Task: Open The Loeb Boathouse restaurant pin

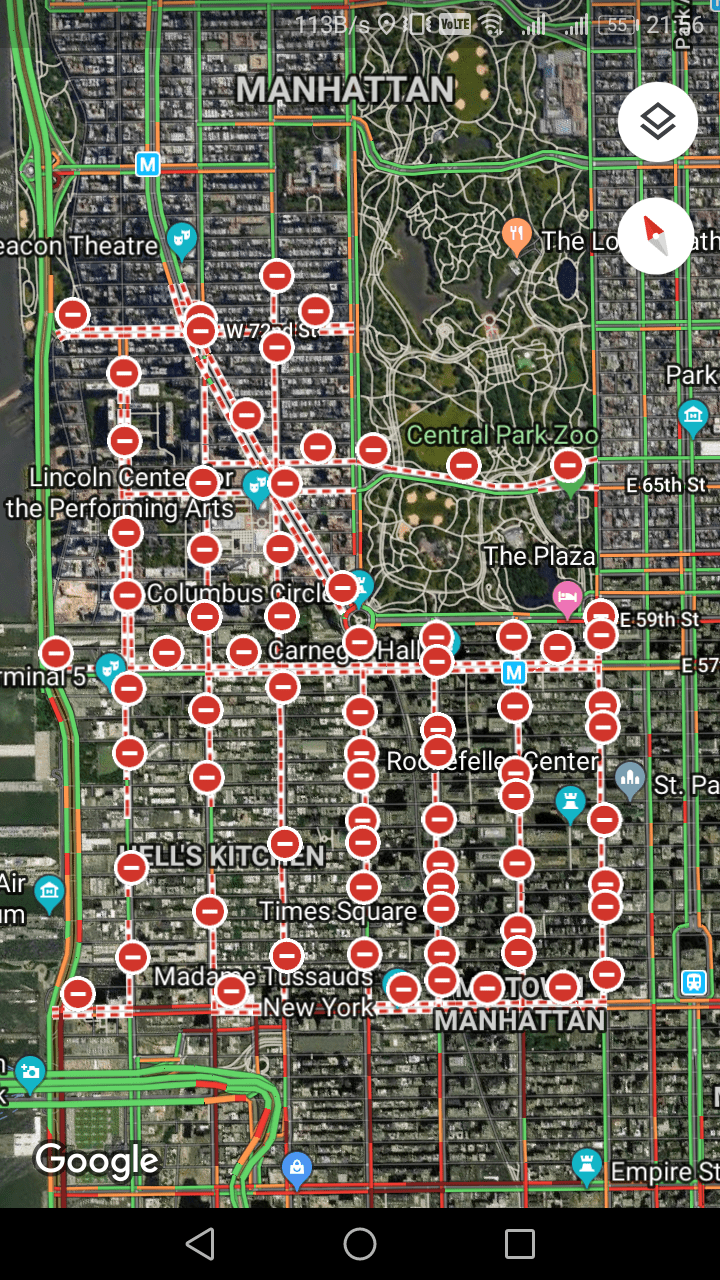Action: click(x=516, y=235)
